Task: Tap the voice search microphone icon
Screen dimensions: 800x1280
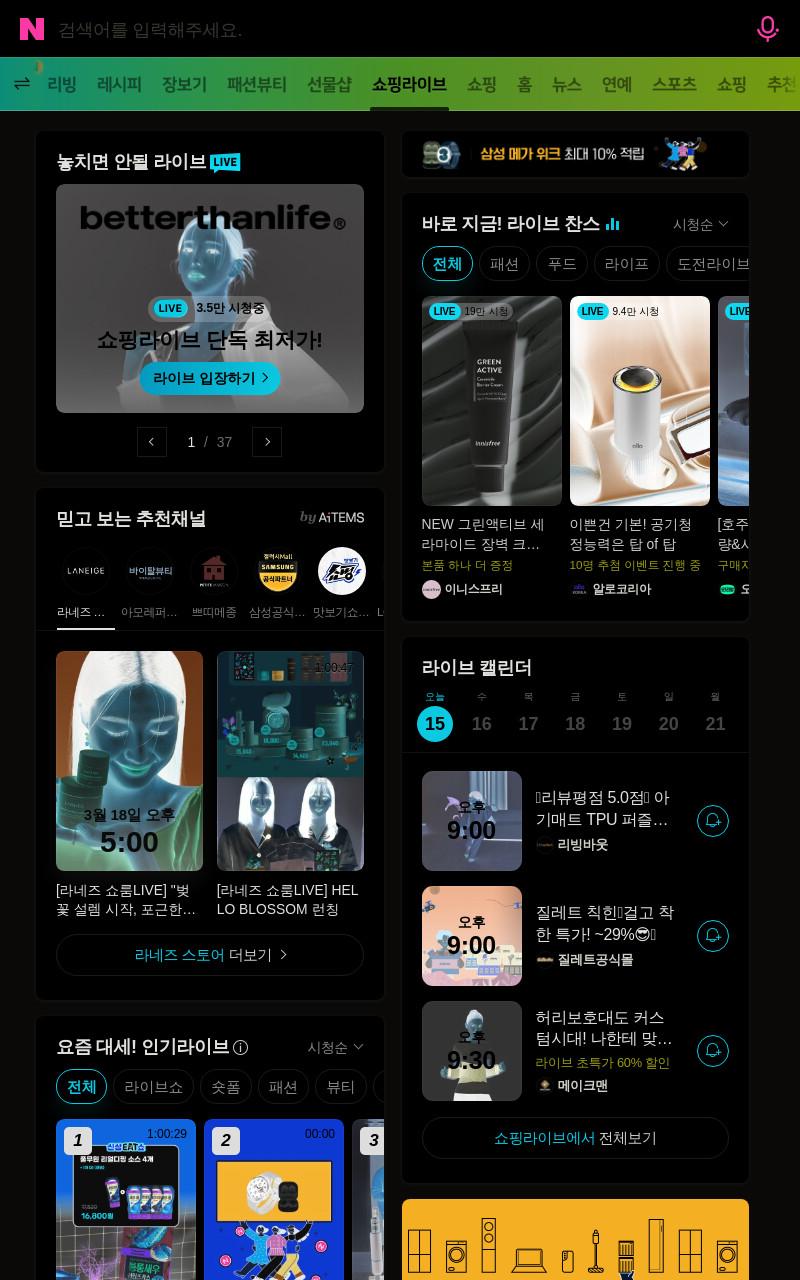Action: click(x=767, y=29)
